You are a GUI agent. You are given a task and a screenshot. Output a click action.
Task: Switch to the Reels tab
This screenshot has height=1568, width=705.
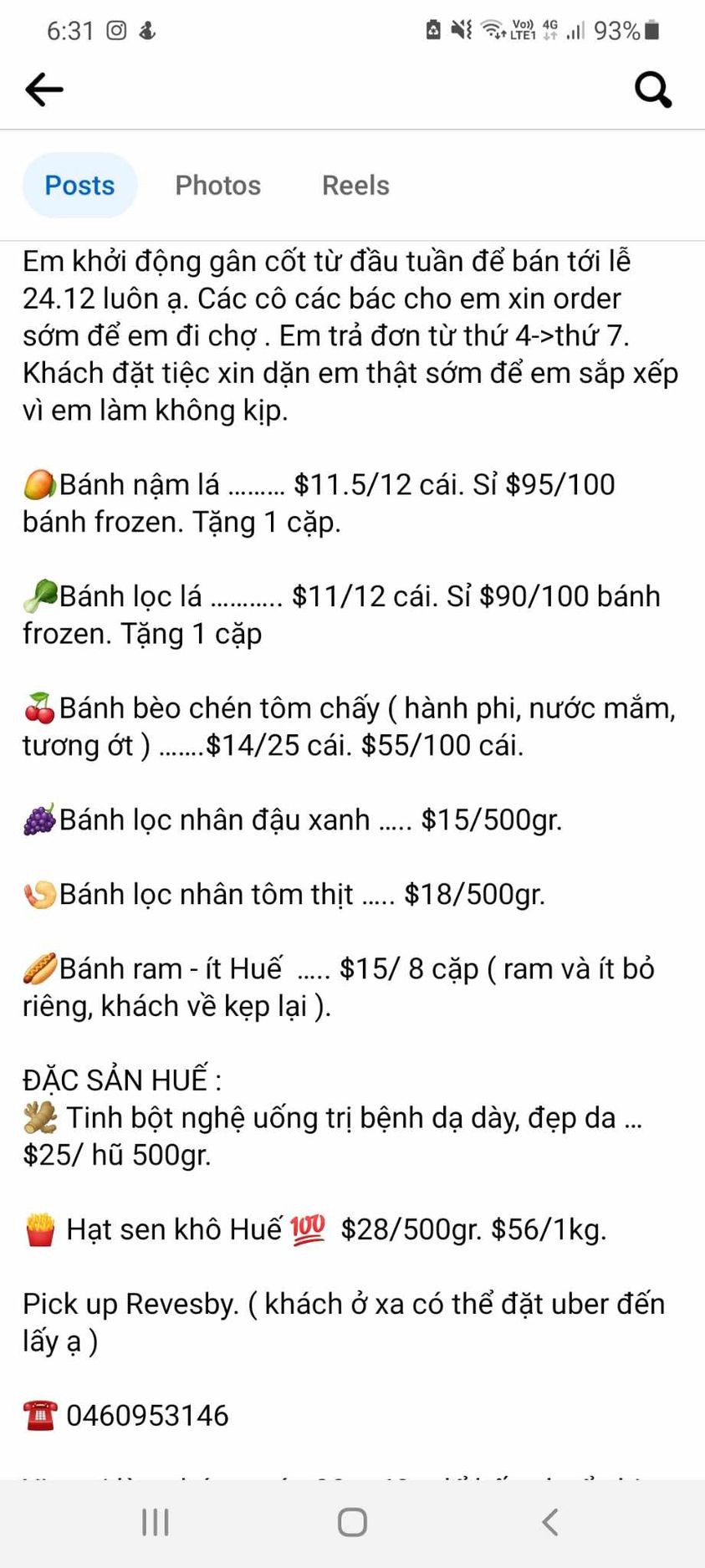click(355, 185)
